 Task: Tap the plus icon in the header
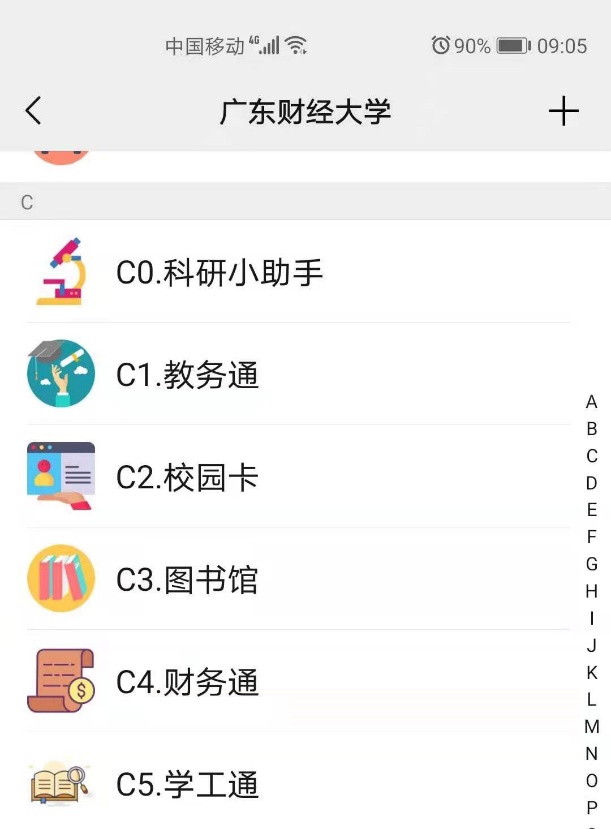coord(564,111)
